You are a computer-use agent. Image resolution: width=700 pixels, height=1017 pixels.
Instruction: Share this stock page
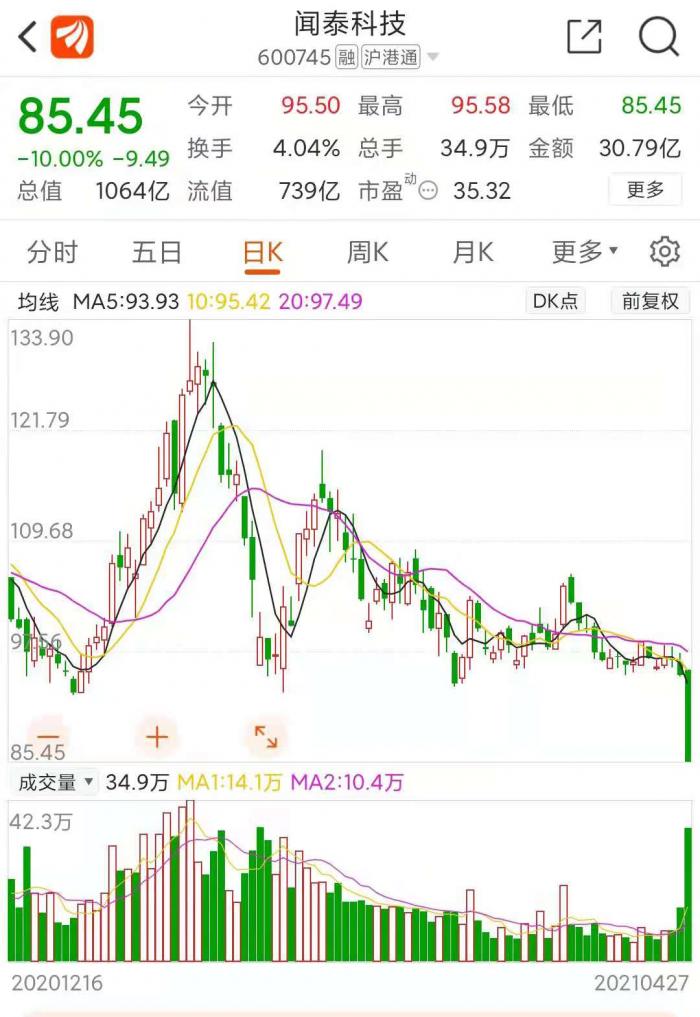[x=584, y=37]
